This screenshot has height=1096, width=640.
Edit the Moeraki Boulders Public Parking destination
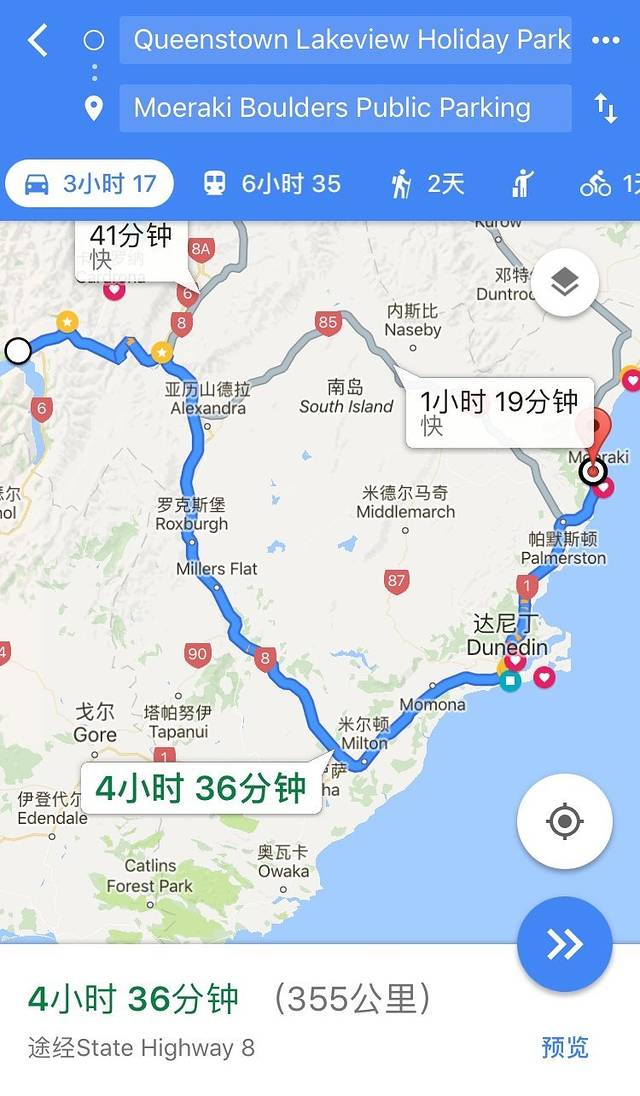point(345,108)
